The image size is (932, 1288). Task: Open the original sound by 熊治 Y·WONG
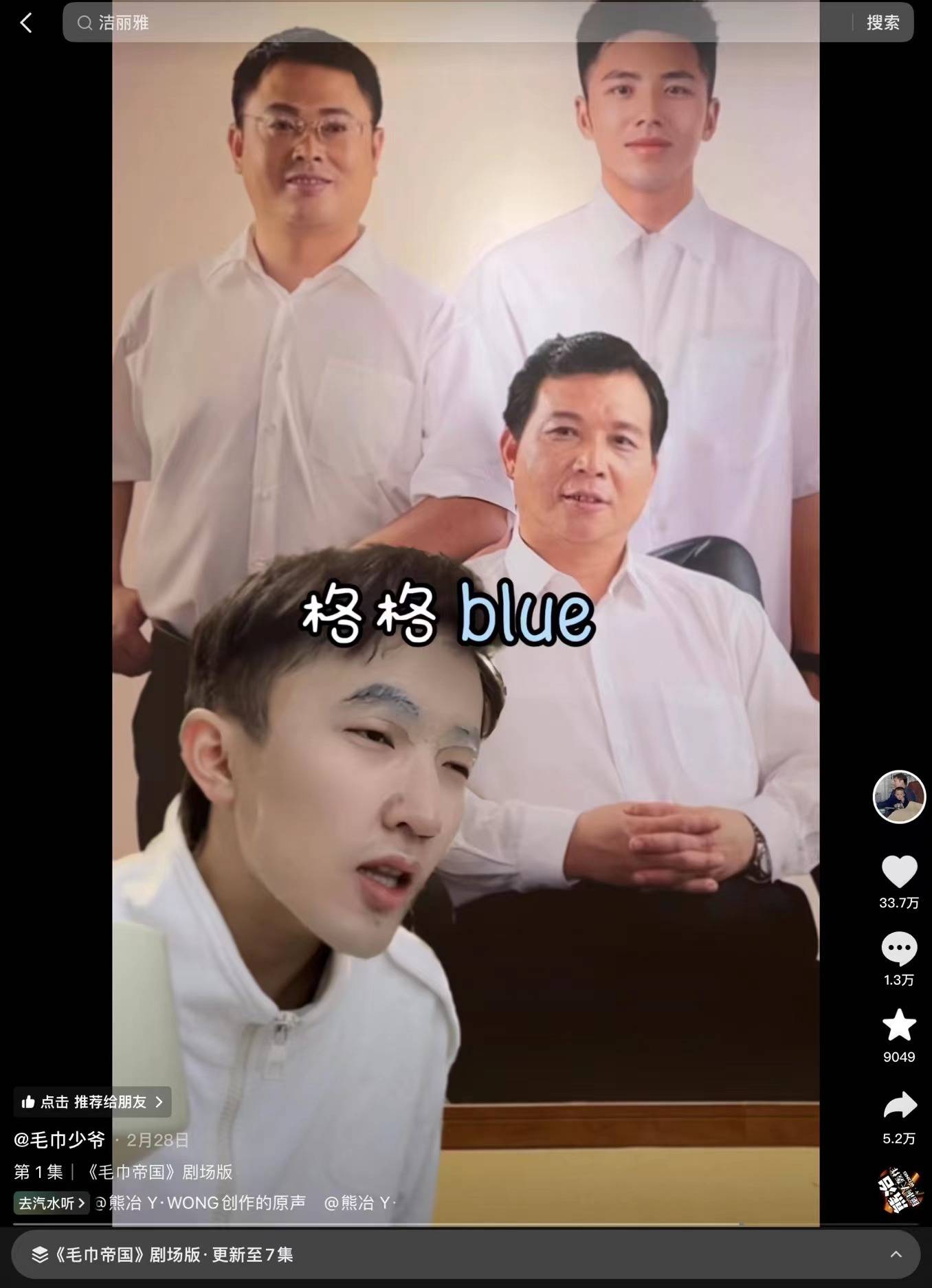[201, 1203]
